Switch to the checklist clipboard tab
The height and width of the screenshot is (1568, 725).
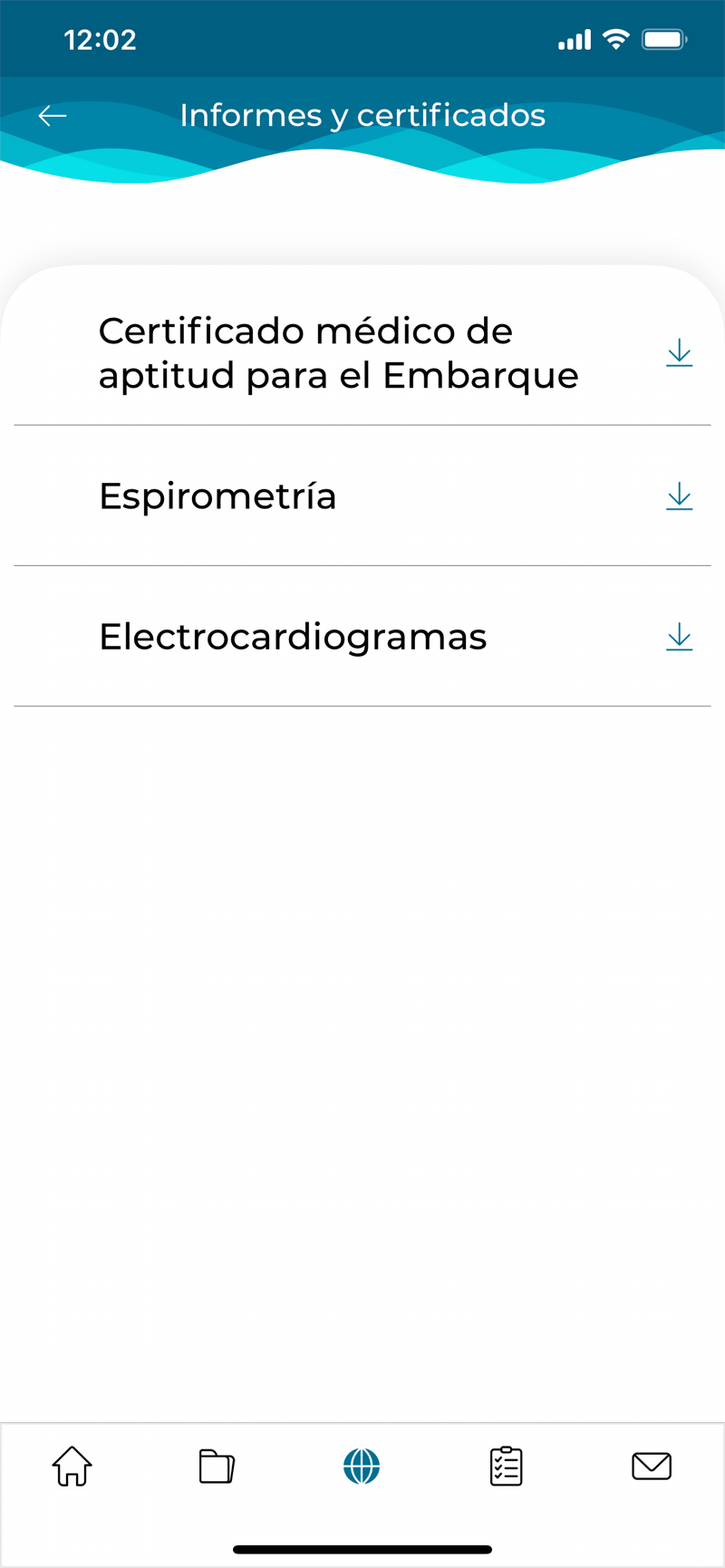pyautogui.click(x=507, y=1466)
